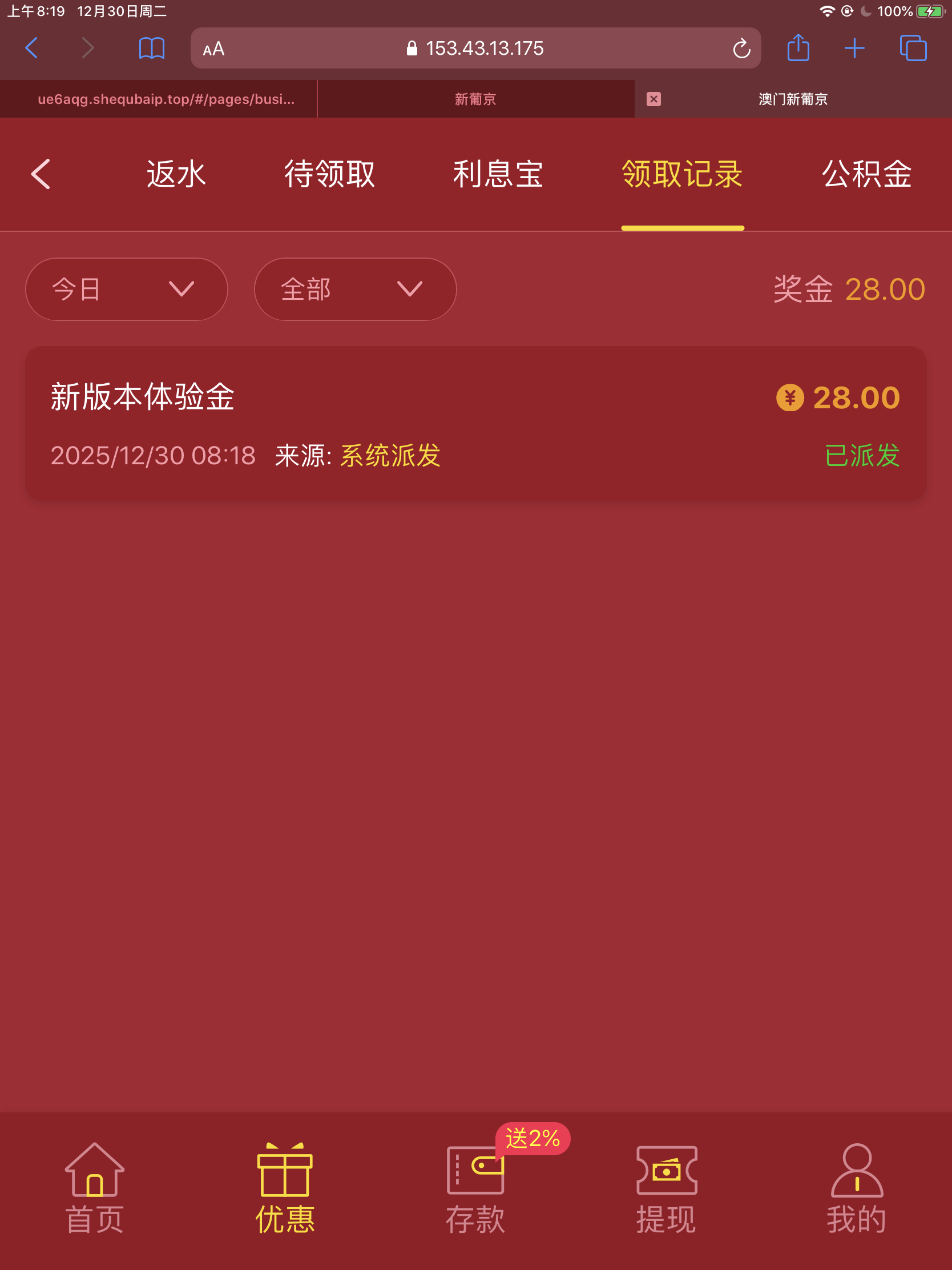Open Safari bookmarks icon
The image size is (952, 1270).
[151, 48]
